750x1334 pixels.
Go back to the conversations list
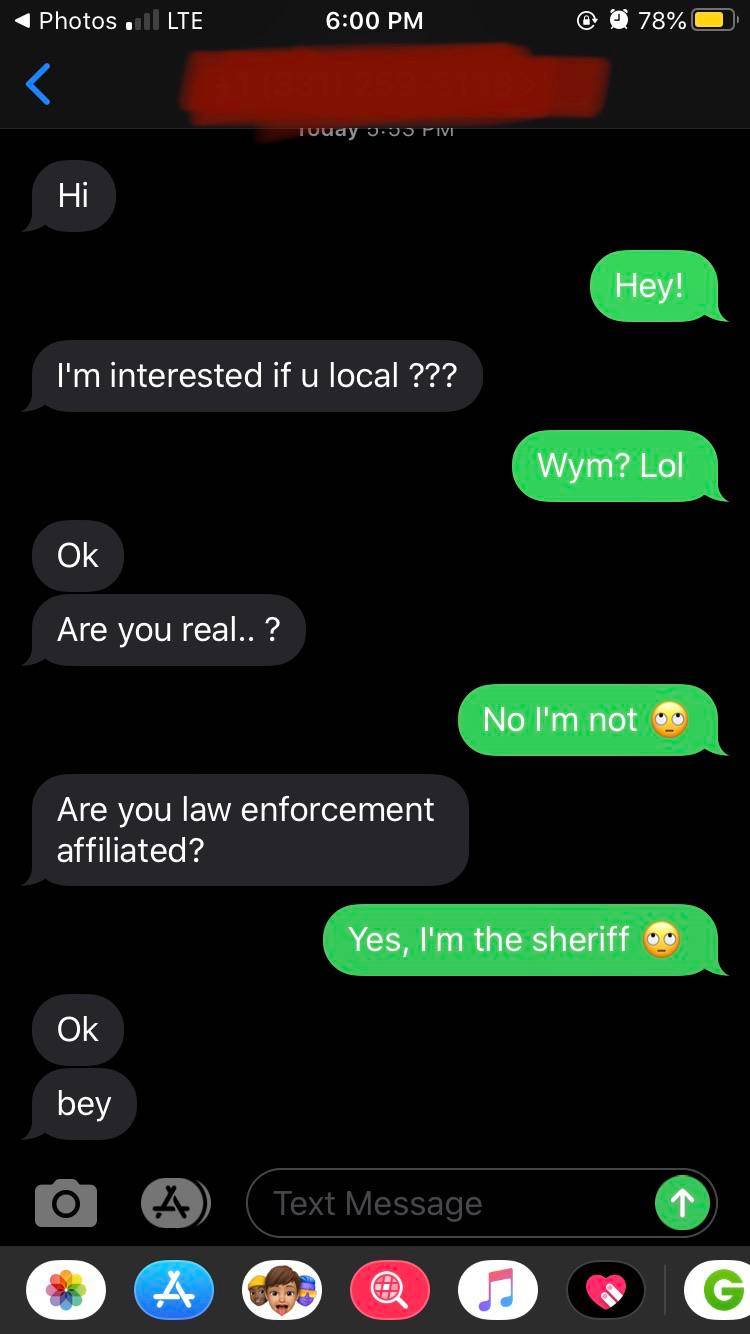click(x=38, y=84)
